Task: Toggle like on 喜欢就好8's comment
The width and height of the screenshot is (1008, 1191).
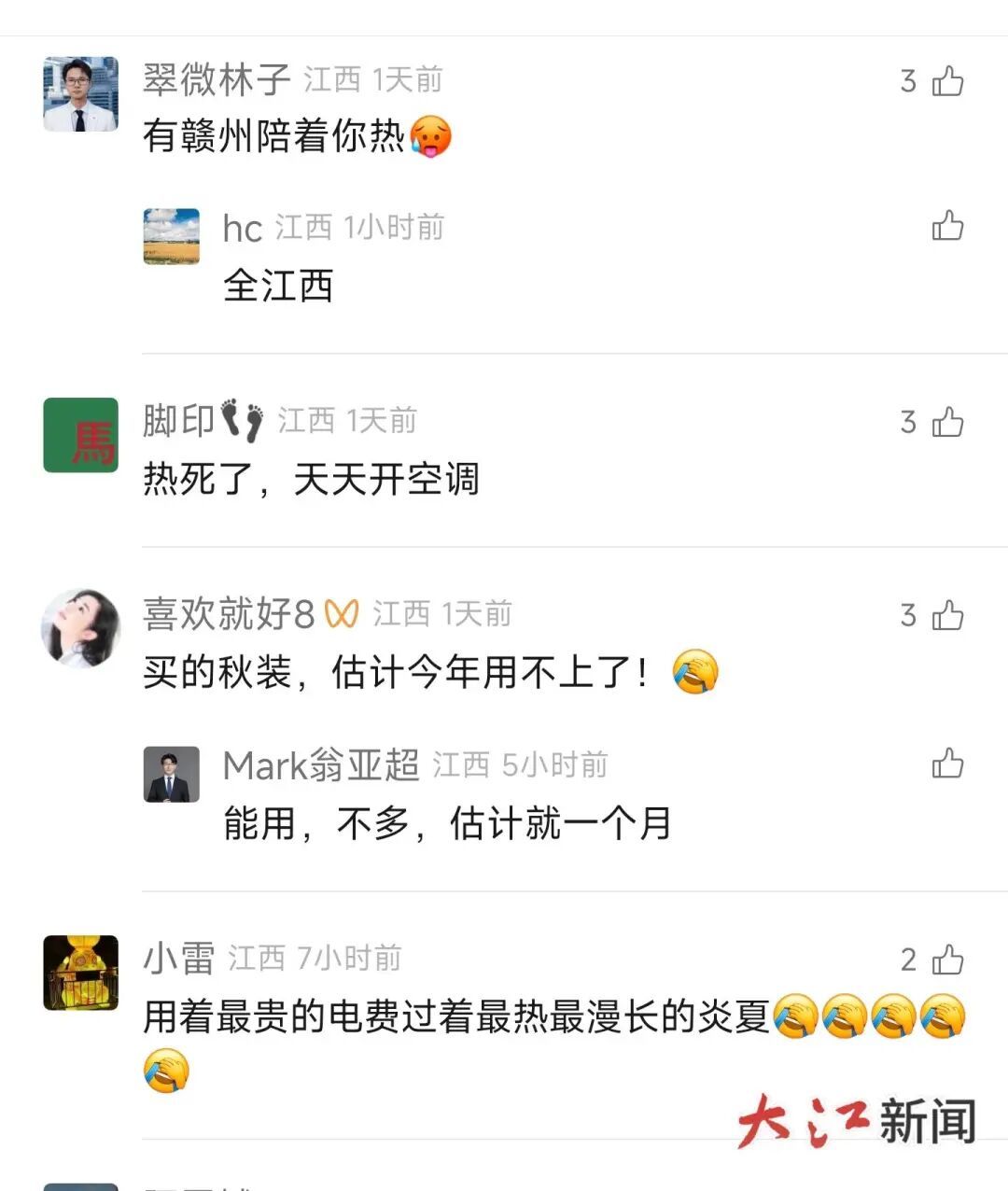Action: pyautogui.click(x=946, y=616)
